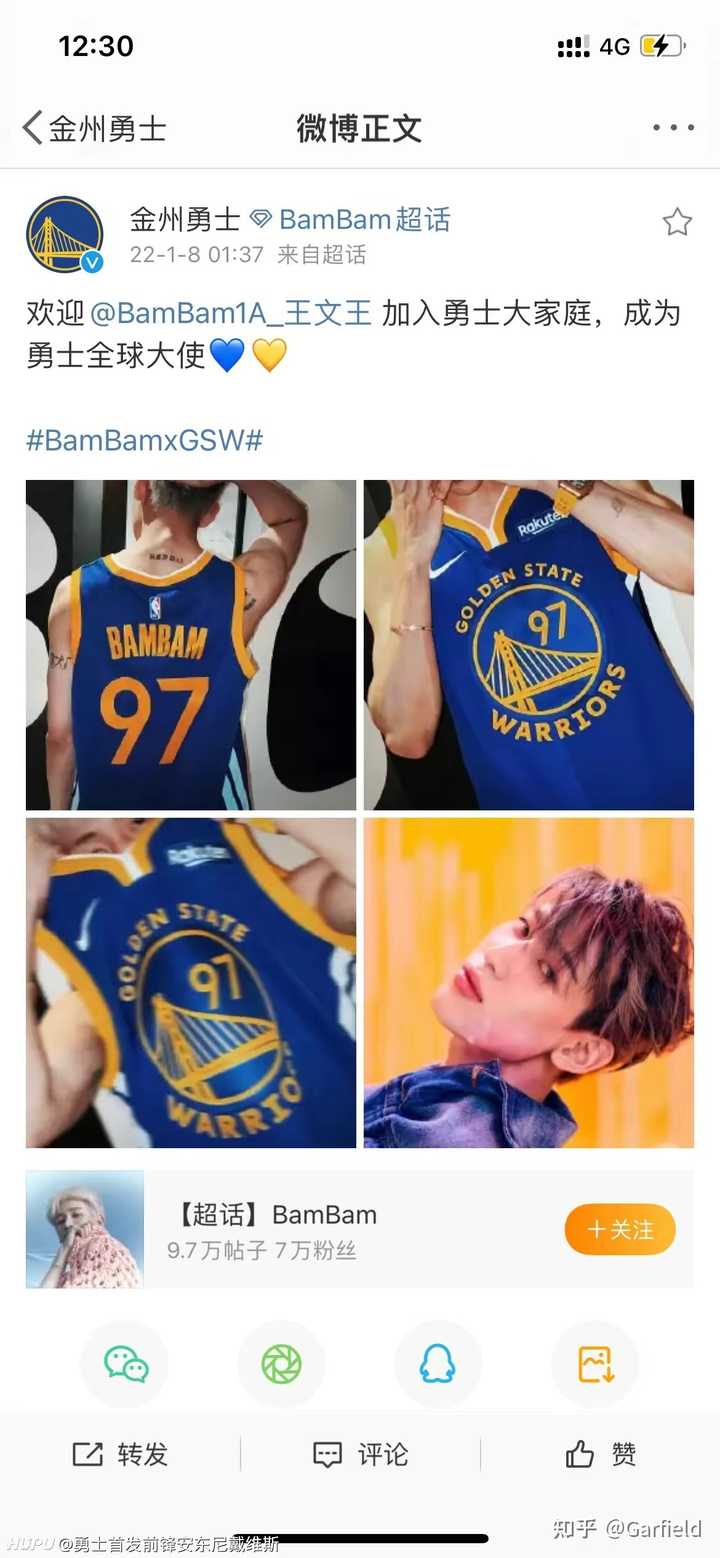This screenshot has height=1558, width=720.
Task: Open the three-dot overflow menu
Action: (673, 128)
